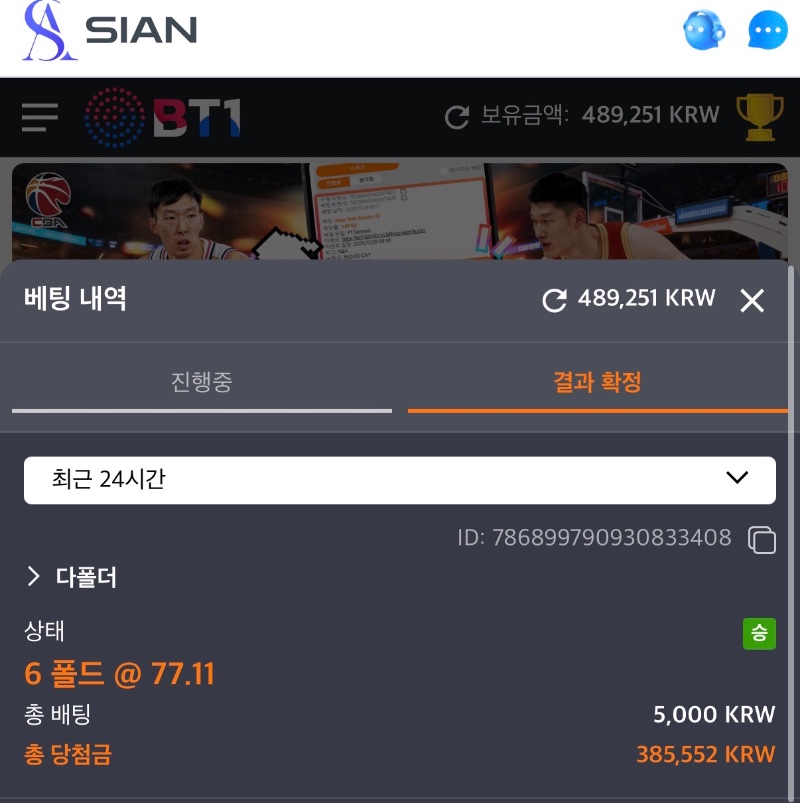This screenshot has height=803, width=800.
Task: Select the 6 폴드 @ 77.11 entry
Action: point(120,674)
